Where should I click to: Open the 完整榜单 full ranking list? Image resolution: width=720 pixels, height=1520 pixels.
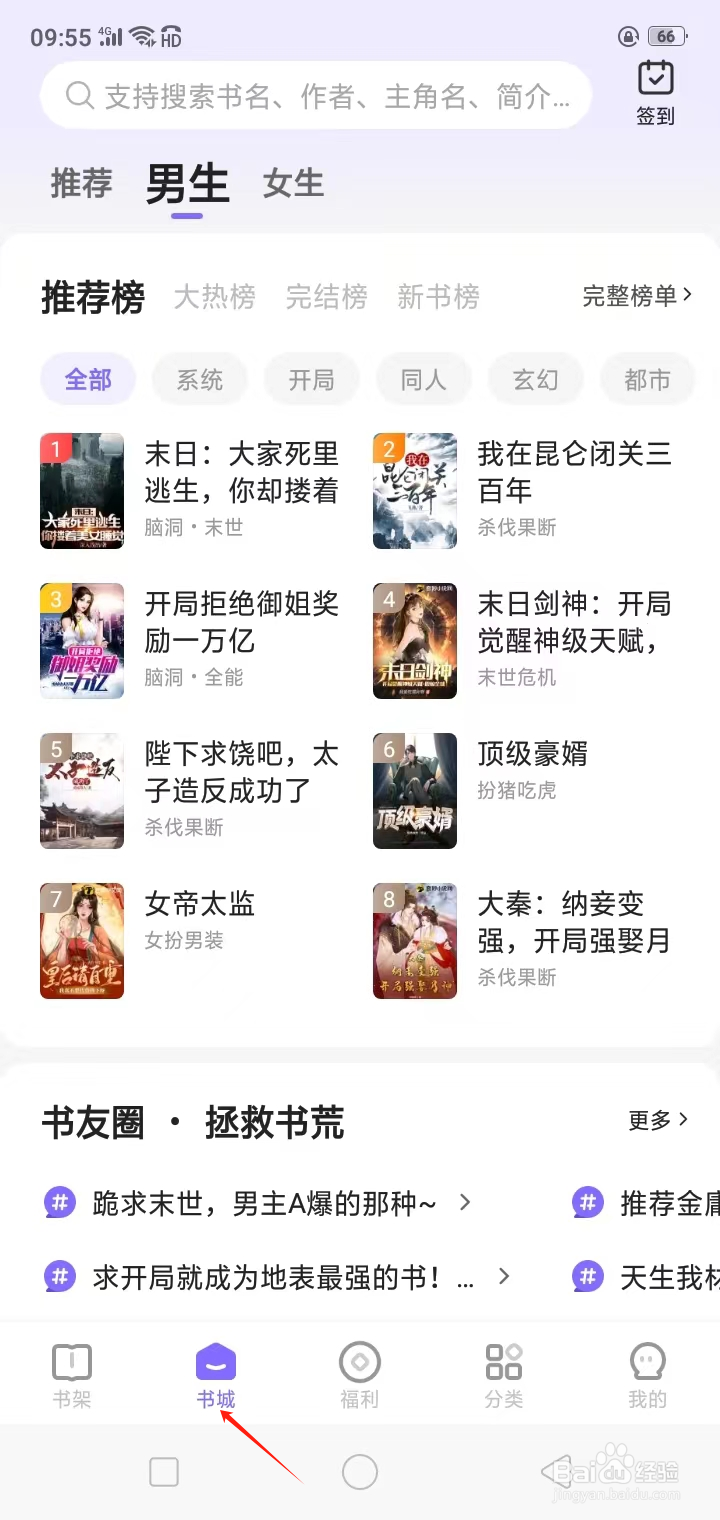click(637, 296)
